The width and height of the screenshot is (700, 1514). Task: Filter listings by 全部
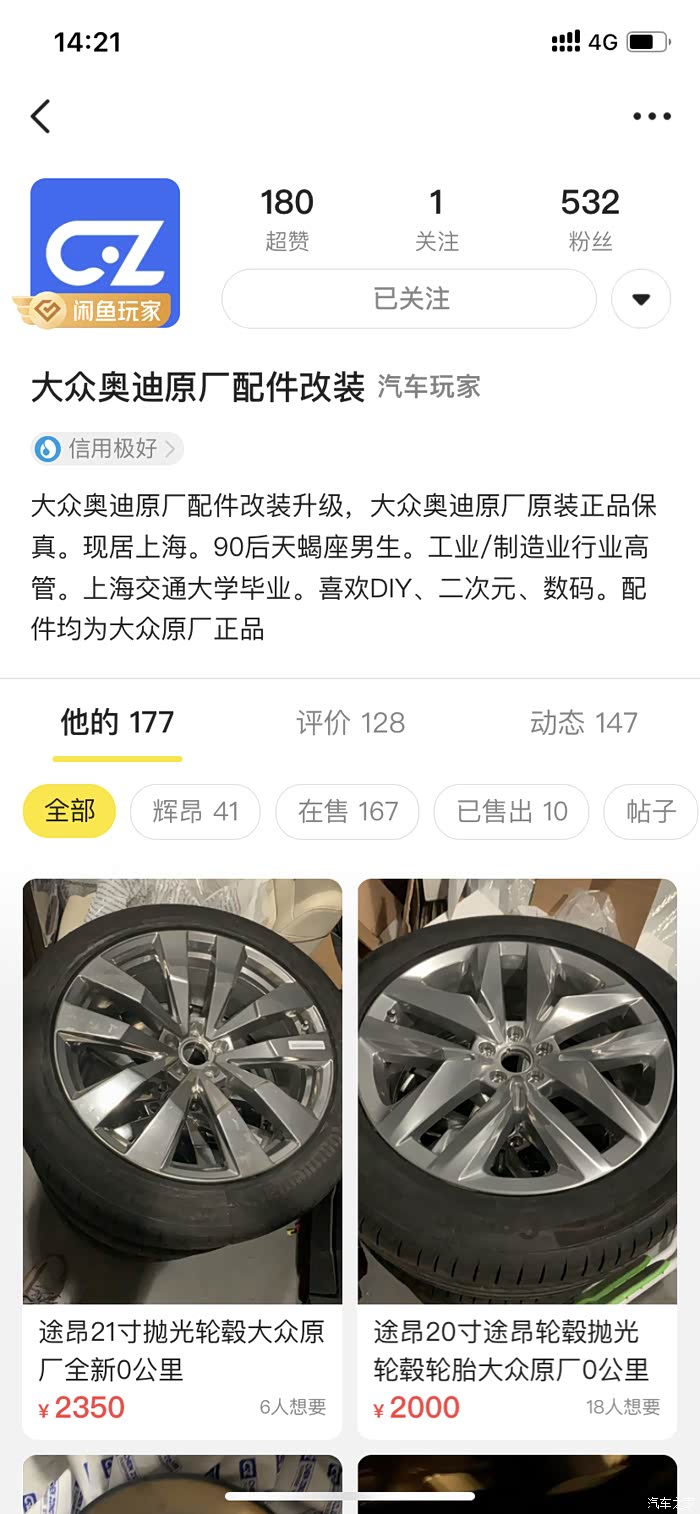69,811
